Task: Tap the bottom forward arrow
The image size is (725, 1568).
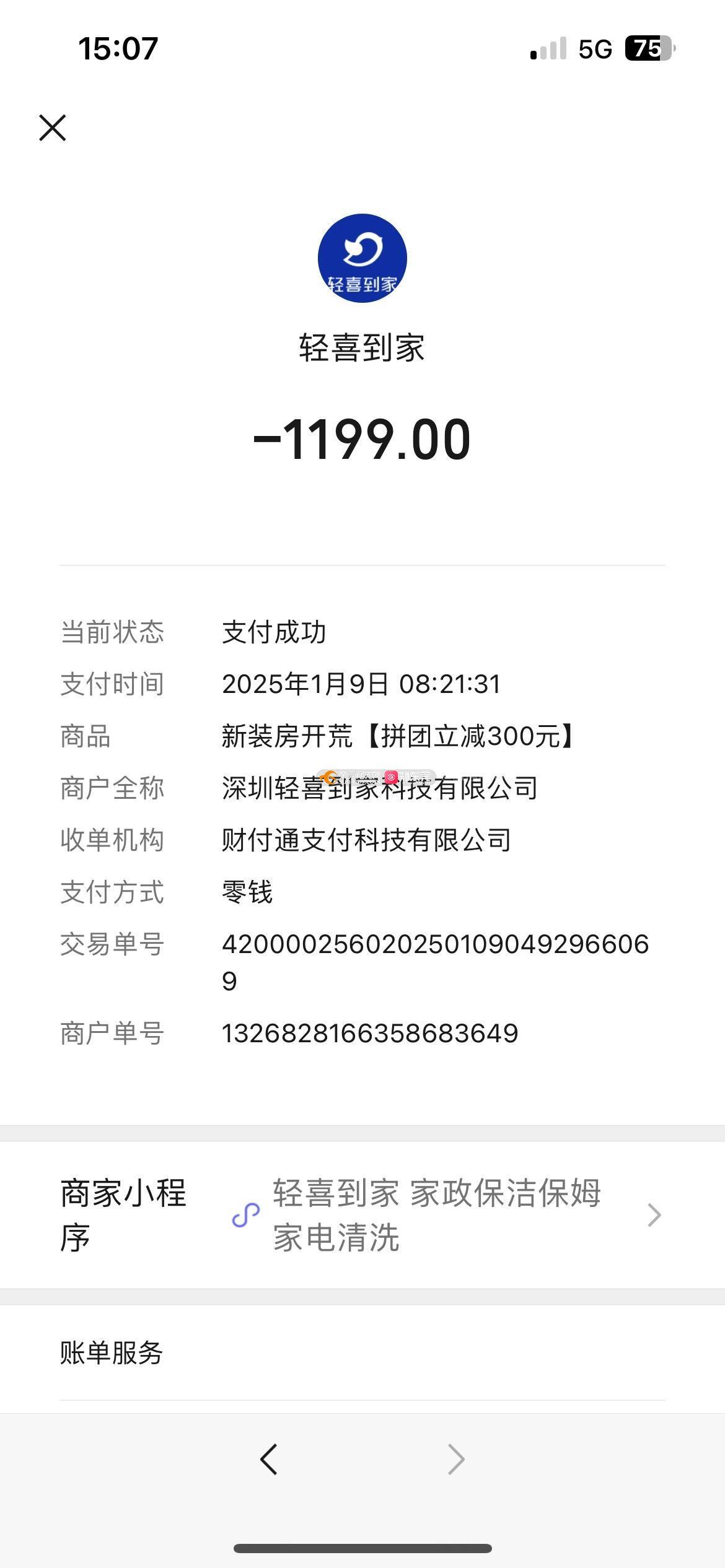Action: 456,1460
